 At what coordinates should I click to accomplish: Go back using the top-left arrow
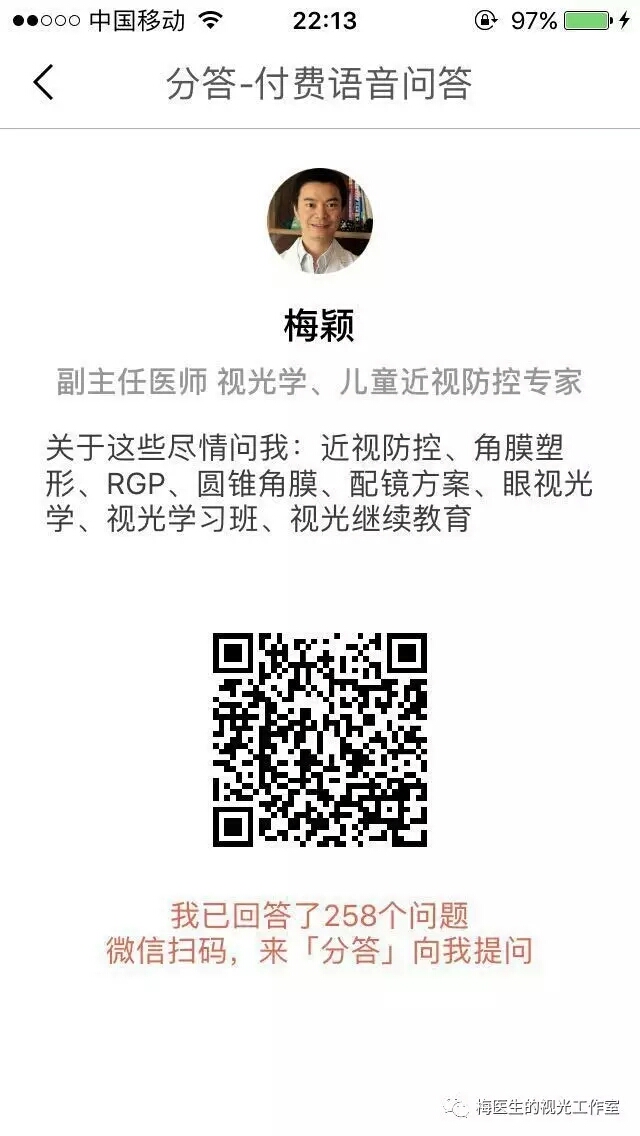43,83
